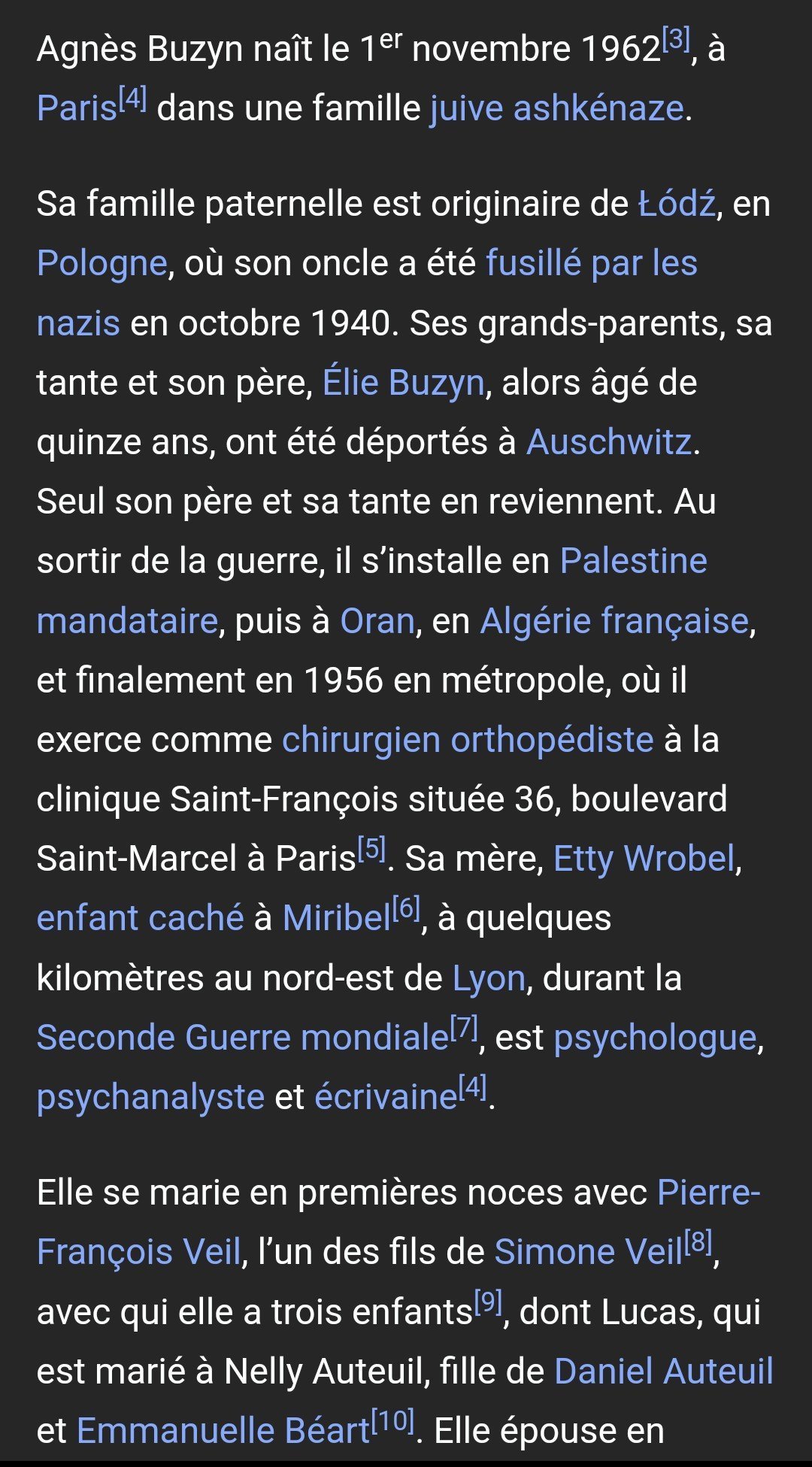812x1467 pixels.
Task: Follow the psychanalyste link
Action: 150,1097
